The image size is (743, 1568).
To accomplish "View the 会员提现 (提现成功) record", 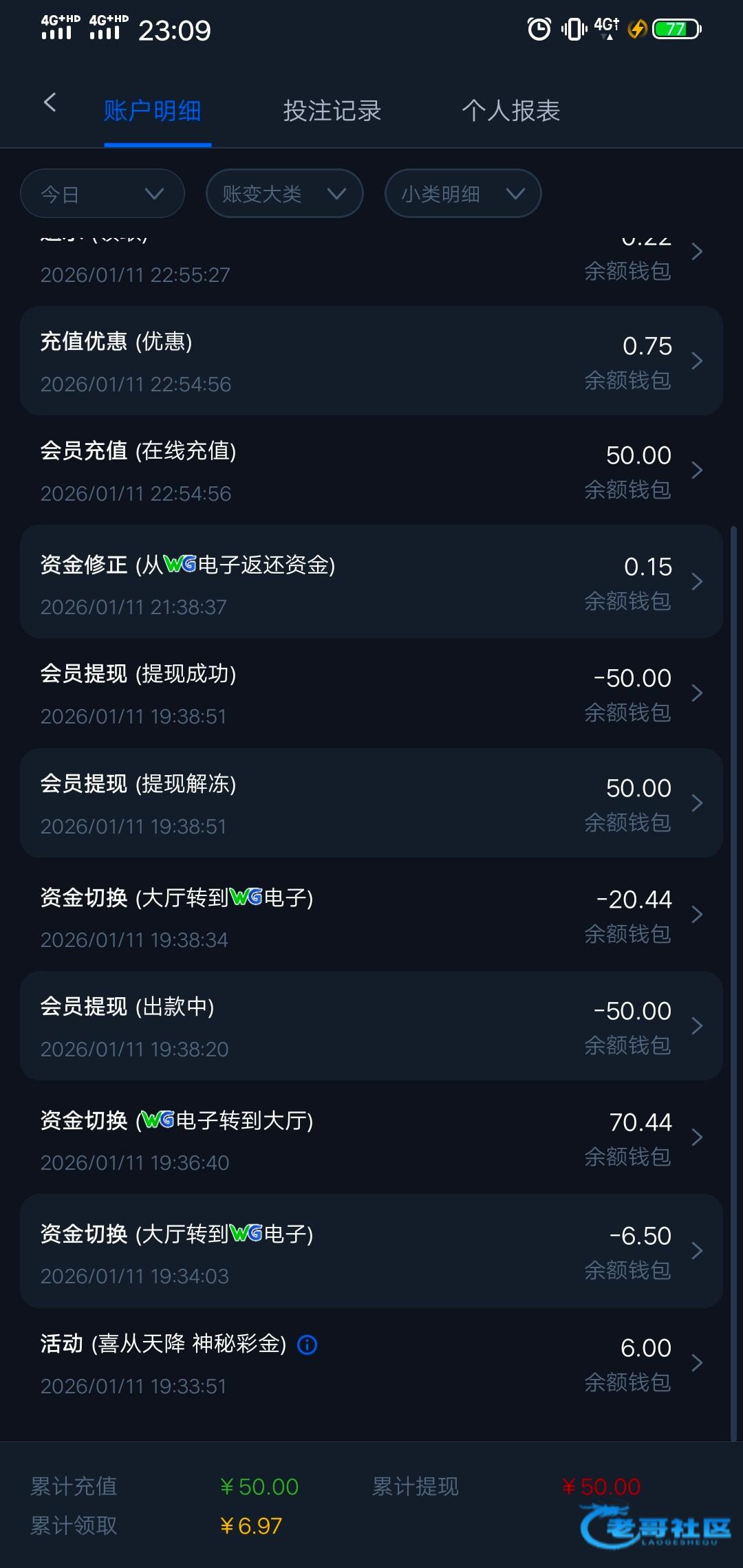I will 371,694.
